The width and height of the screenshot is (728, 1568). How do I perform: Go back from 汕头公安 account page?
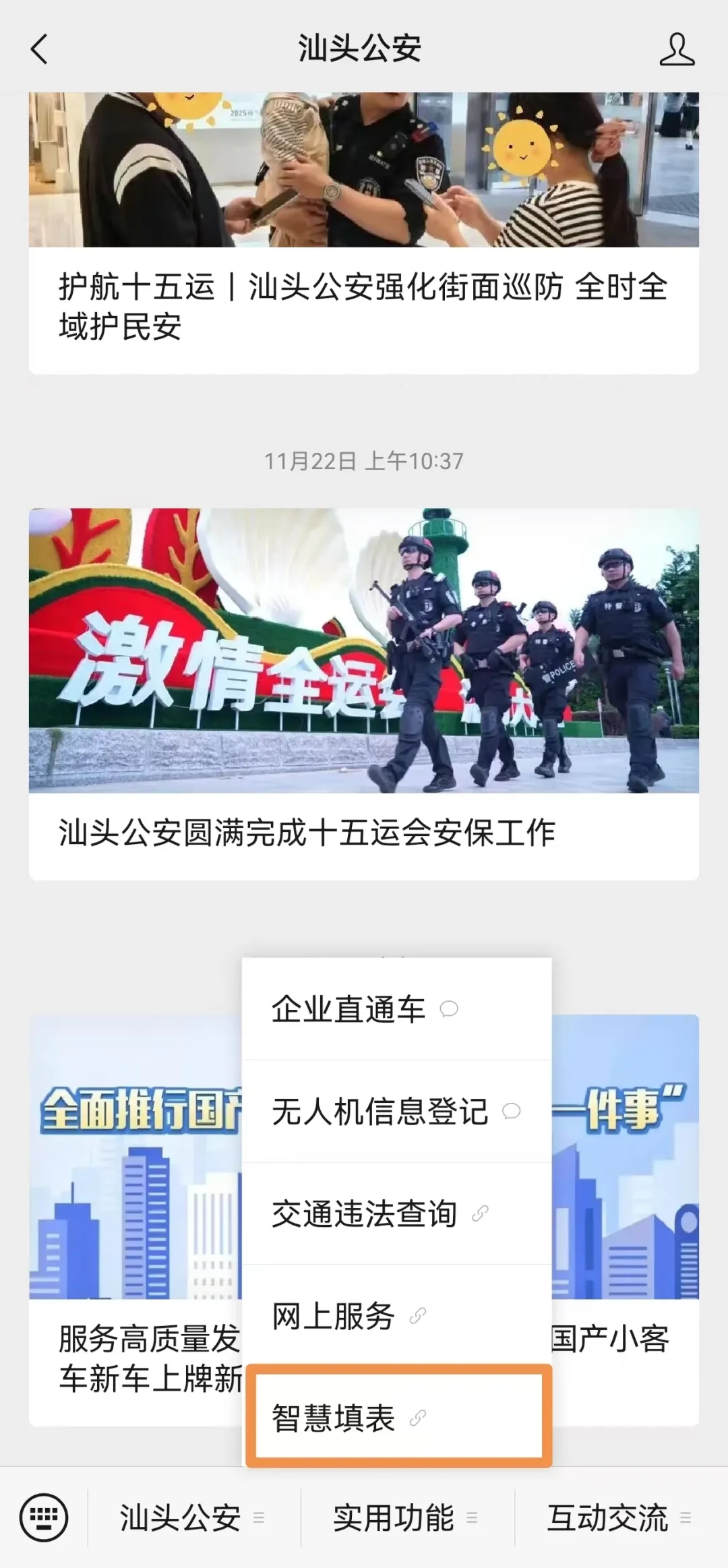[40, 50]
